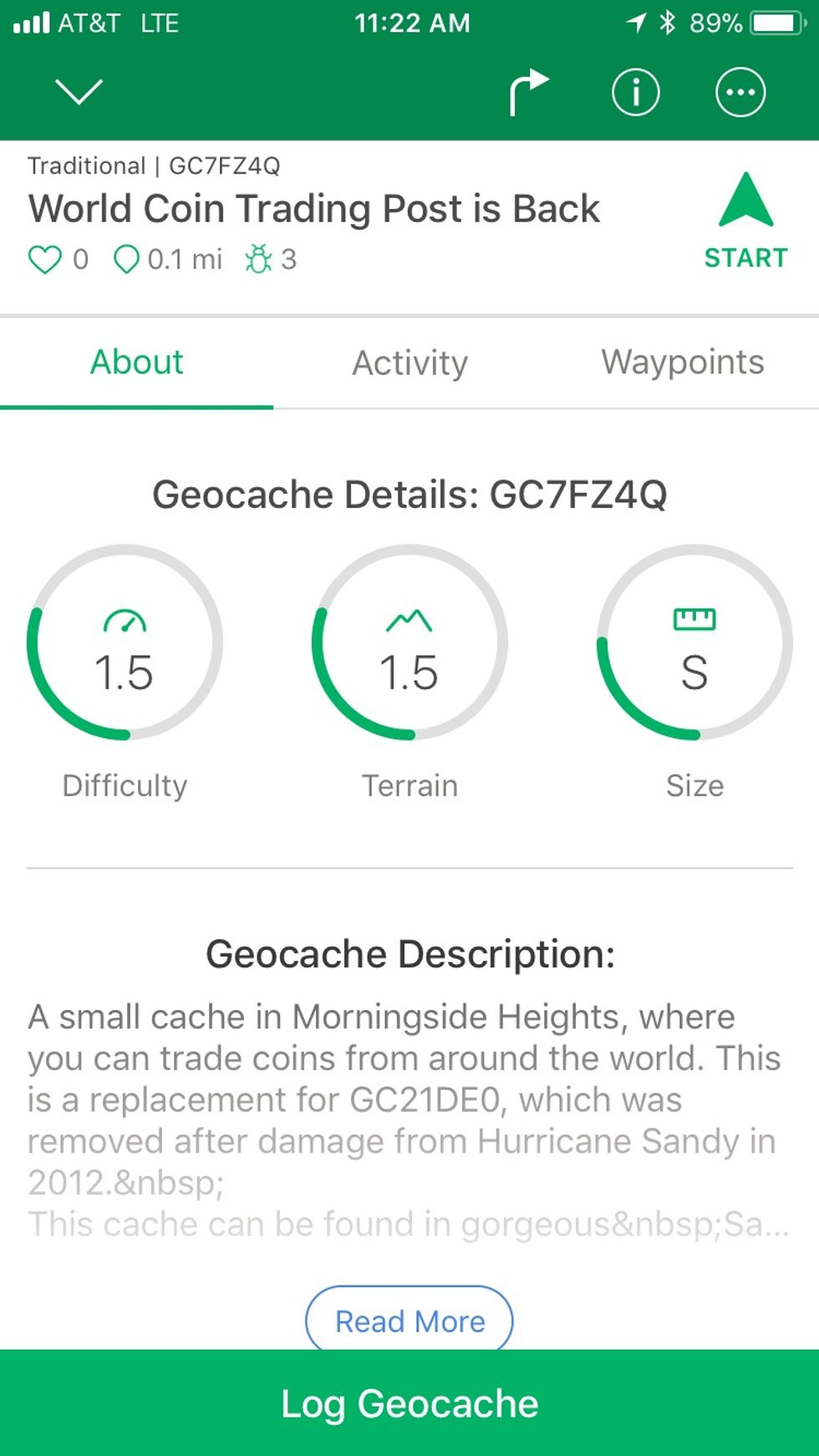The height and width of the screenshot is (1456, 819).
Task: Tap the truncated description ending in 'Sa...'
Action: (x=409, y=1225)
